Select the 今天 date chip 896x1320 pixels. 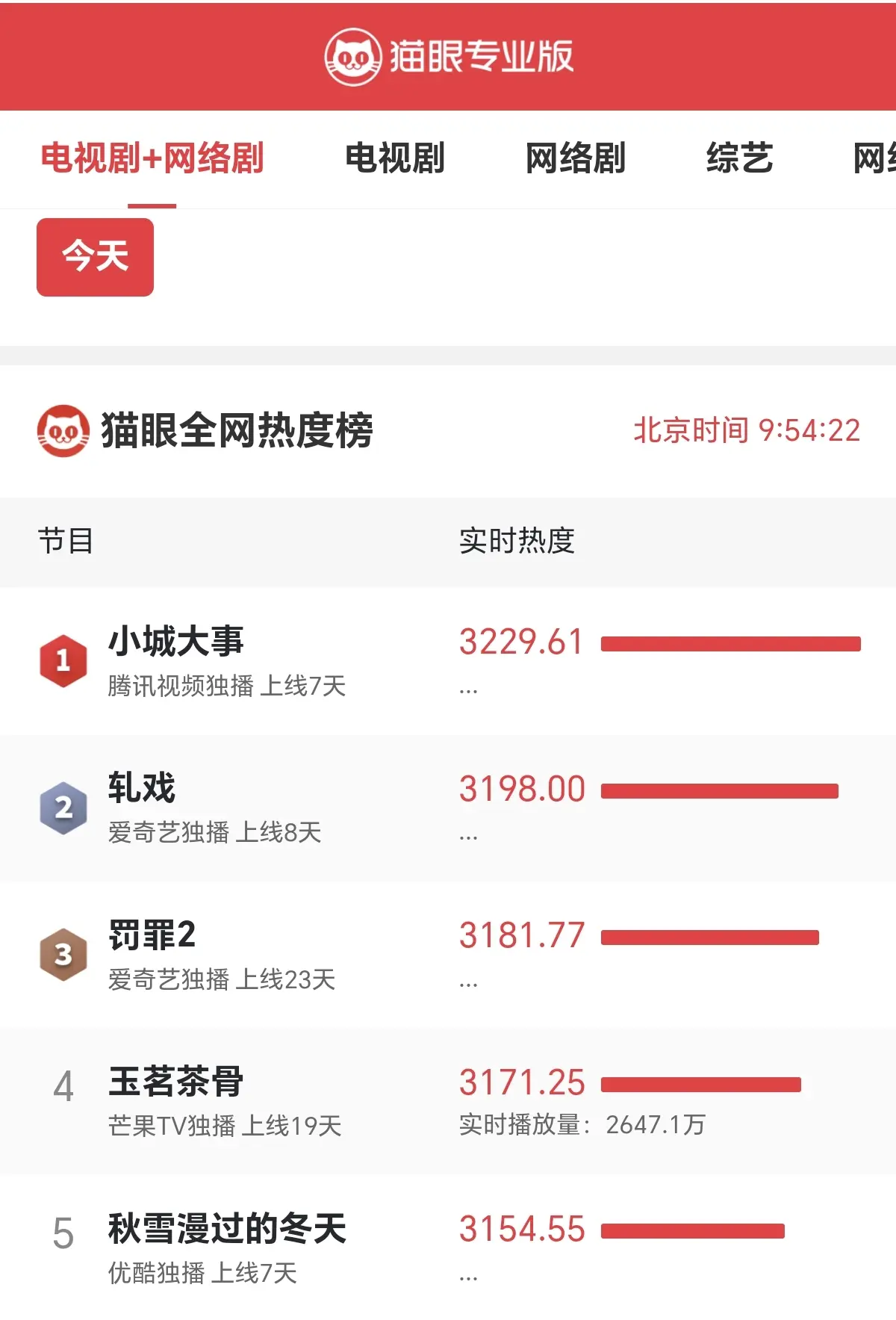tap(95, 257)
